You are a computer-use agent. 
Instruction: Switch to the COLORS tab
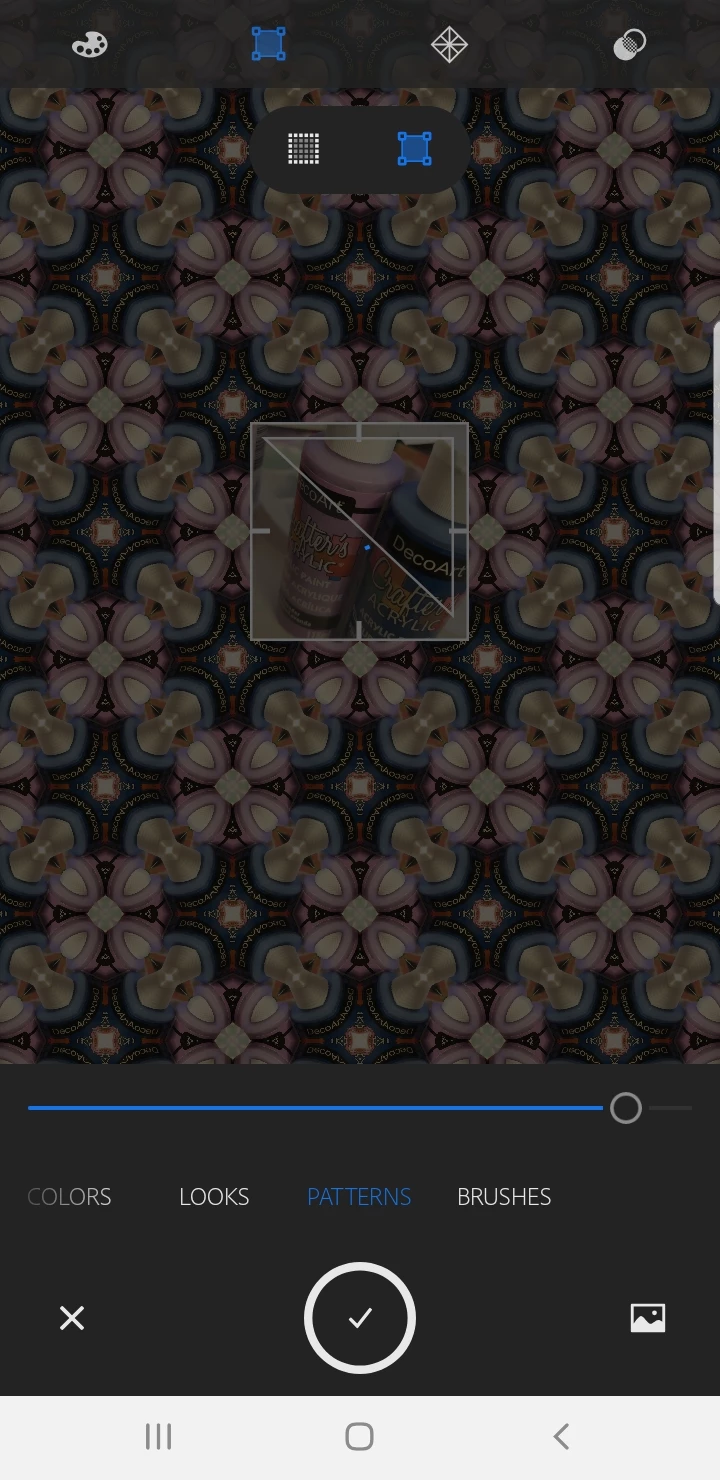pyautogui.click(x=70, y=1197)
